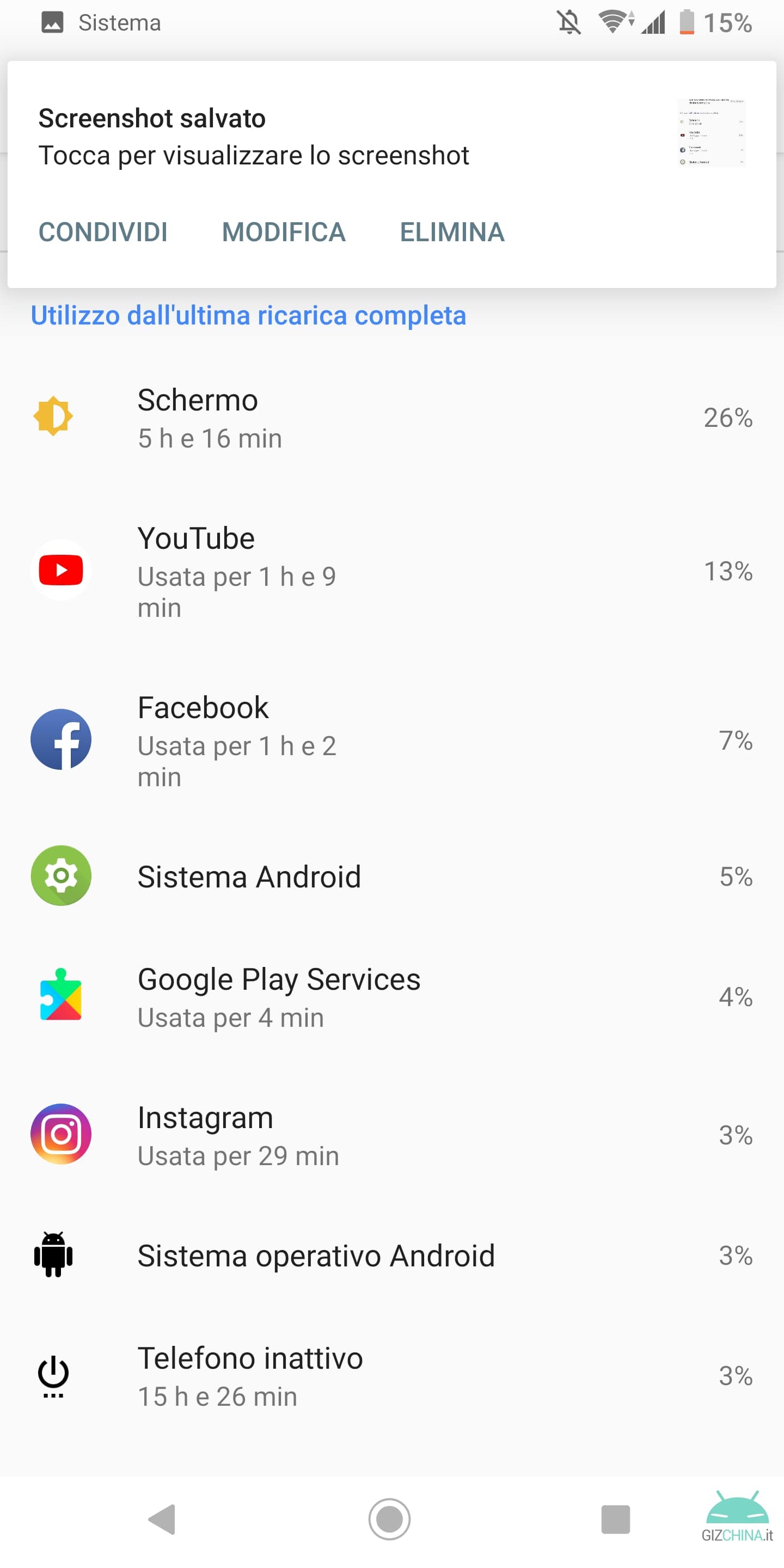Tap CONDIVIDI to share the screenshot
The image size is (784, 1568).
coord(103,232)
